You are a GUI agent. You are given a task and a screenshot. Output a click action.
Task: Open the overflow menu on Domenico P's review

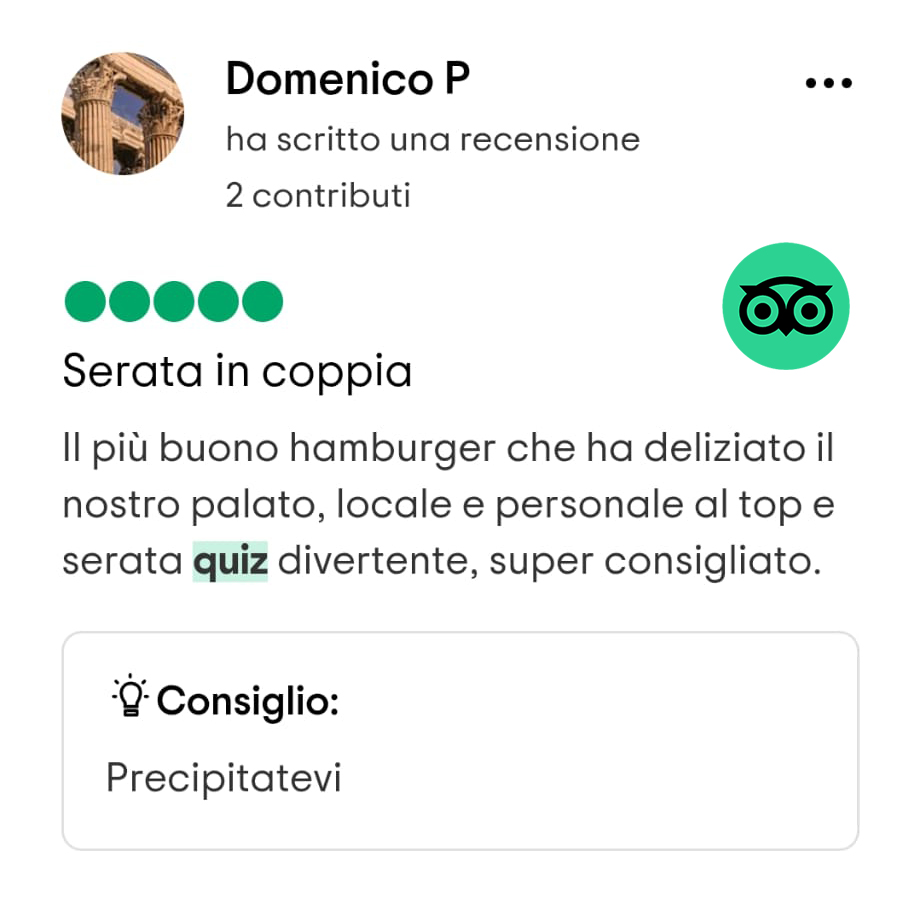[x=828, y=84]
